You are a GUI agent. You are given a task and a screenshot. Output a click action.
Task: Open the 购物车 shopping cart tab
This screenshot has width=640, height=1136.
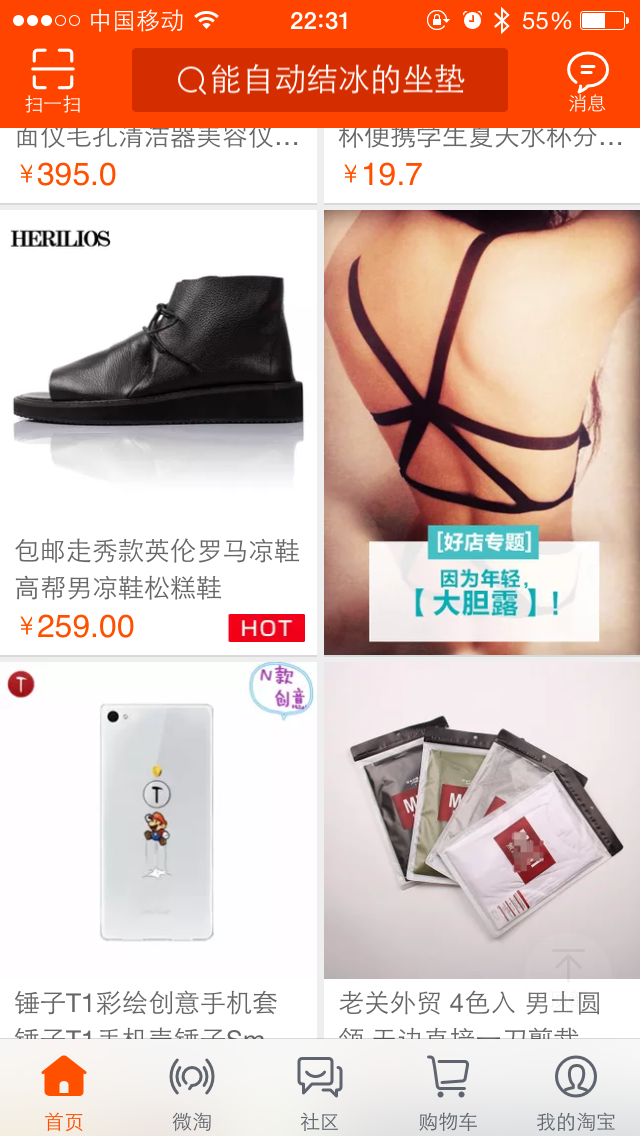(x=447, y=1092)
